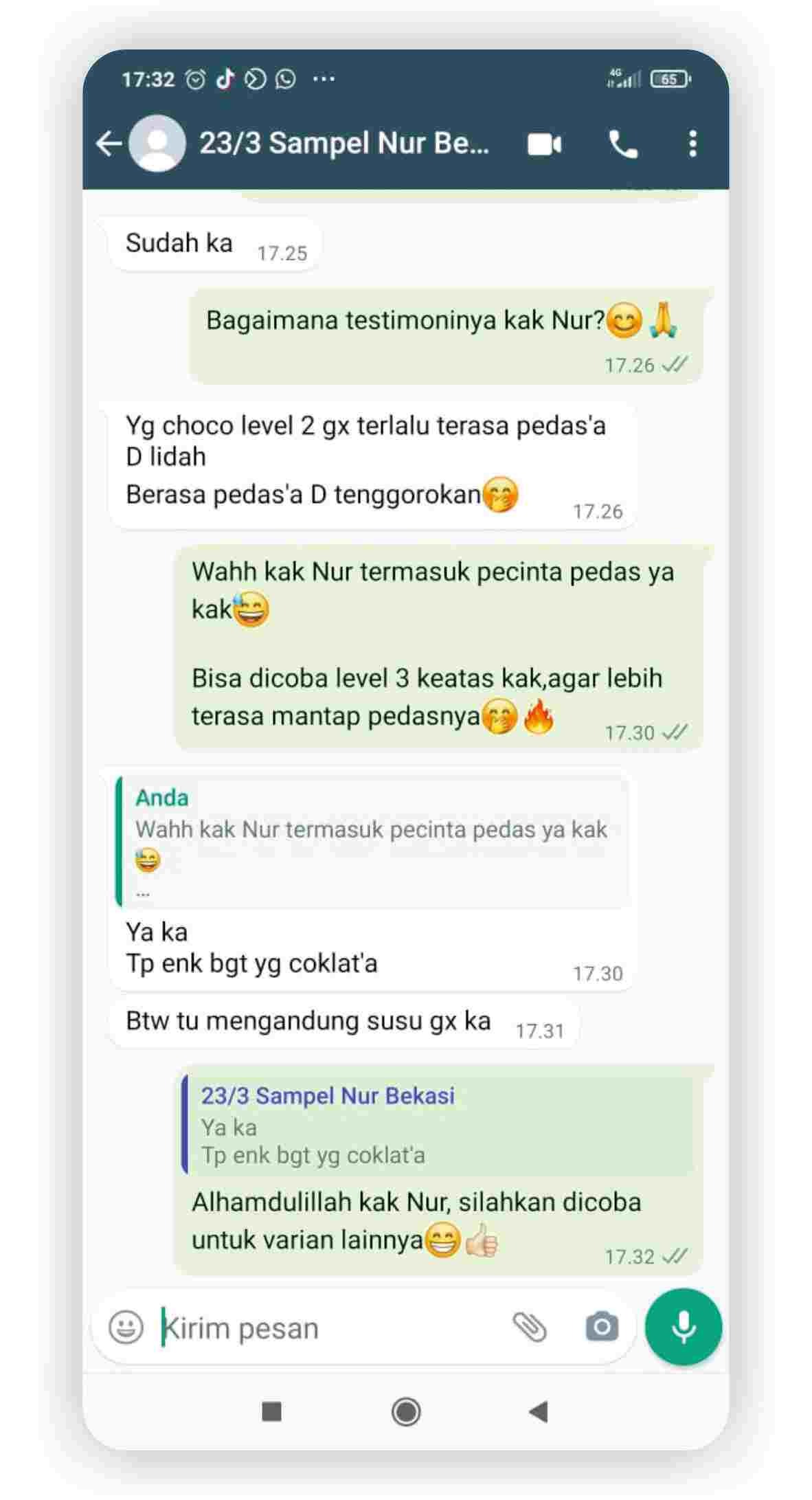Go to the system home screen

pyautogui.click(x=406, y=1412)
